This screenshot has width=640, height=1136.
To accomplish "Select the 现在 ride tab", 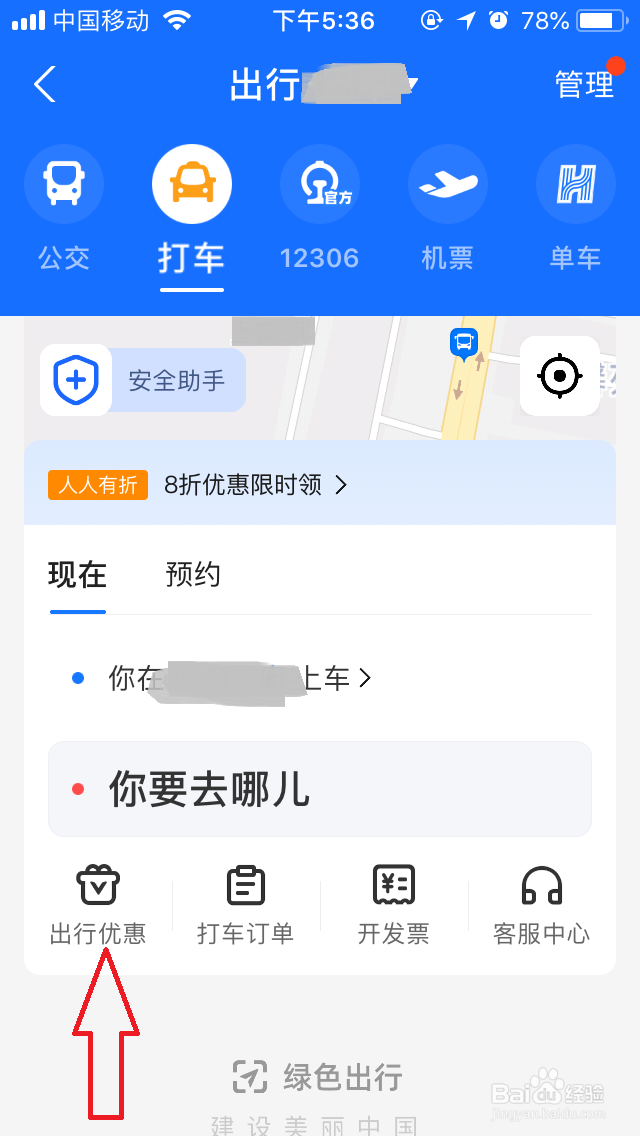I will click(x=78, y=575).
